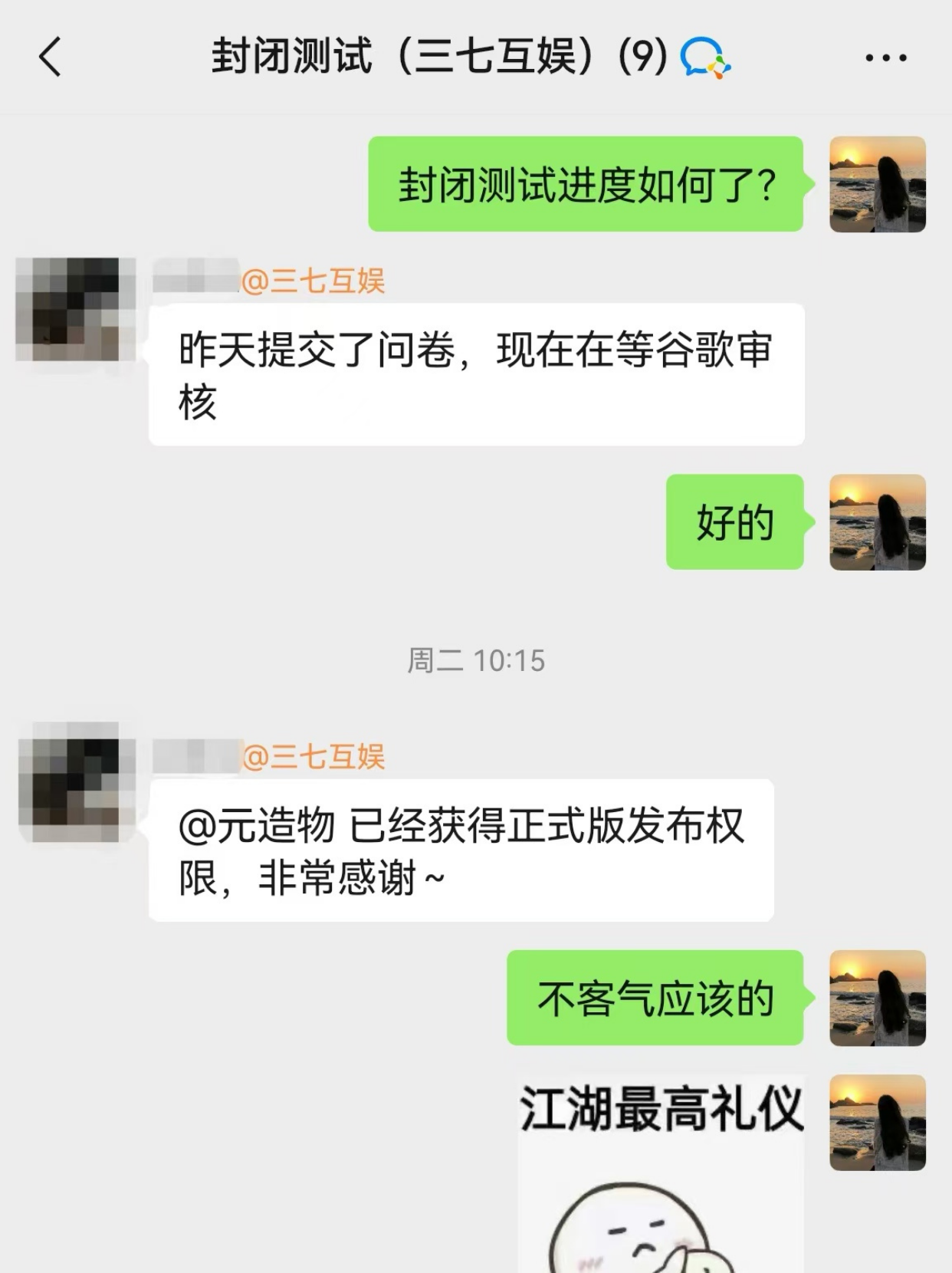The image size is (952, 1273).
Task: Open the 江湖最高礼仪 sticker image
Action: [661, 1173]
